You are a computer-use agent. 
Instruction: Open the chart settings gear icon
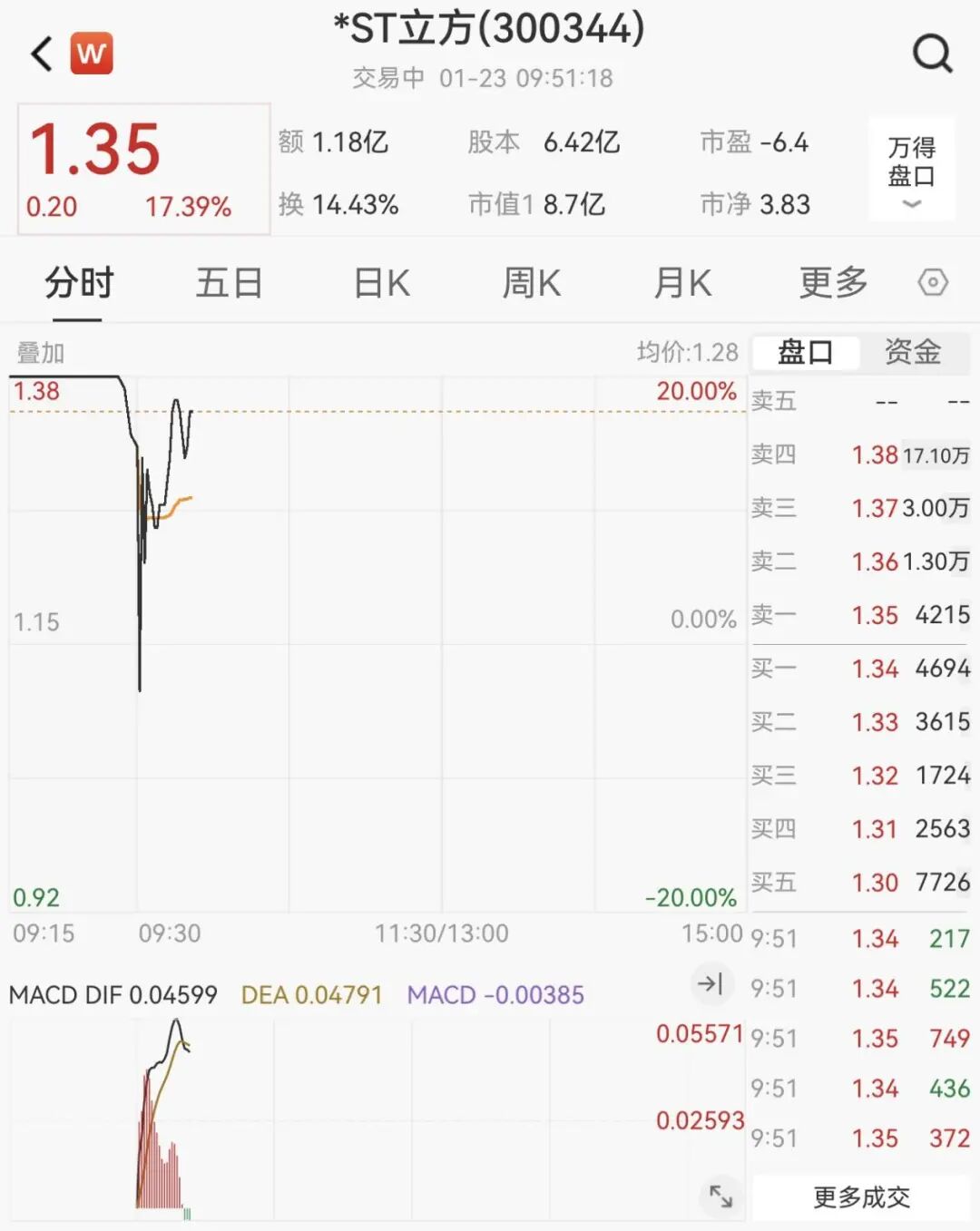tap(933, 282)
